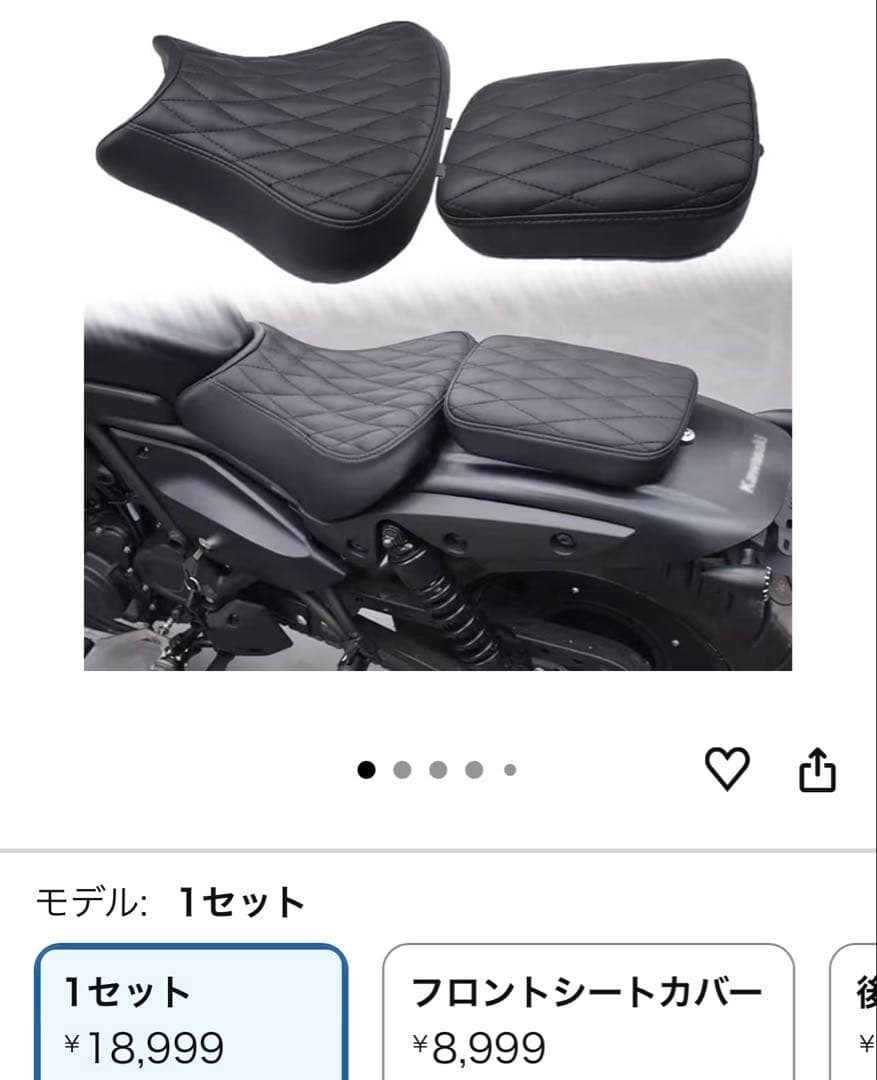Tap the image page indicator dots
Image resolution: width=877 pixels, height=1080 pixels.
pos(438,770)
